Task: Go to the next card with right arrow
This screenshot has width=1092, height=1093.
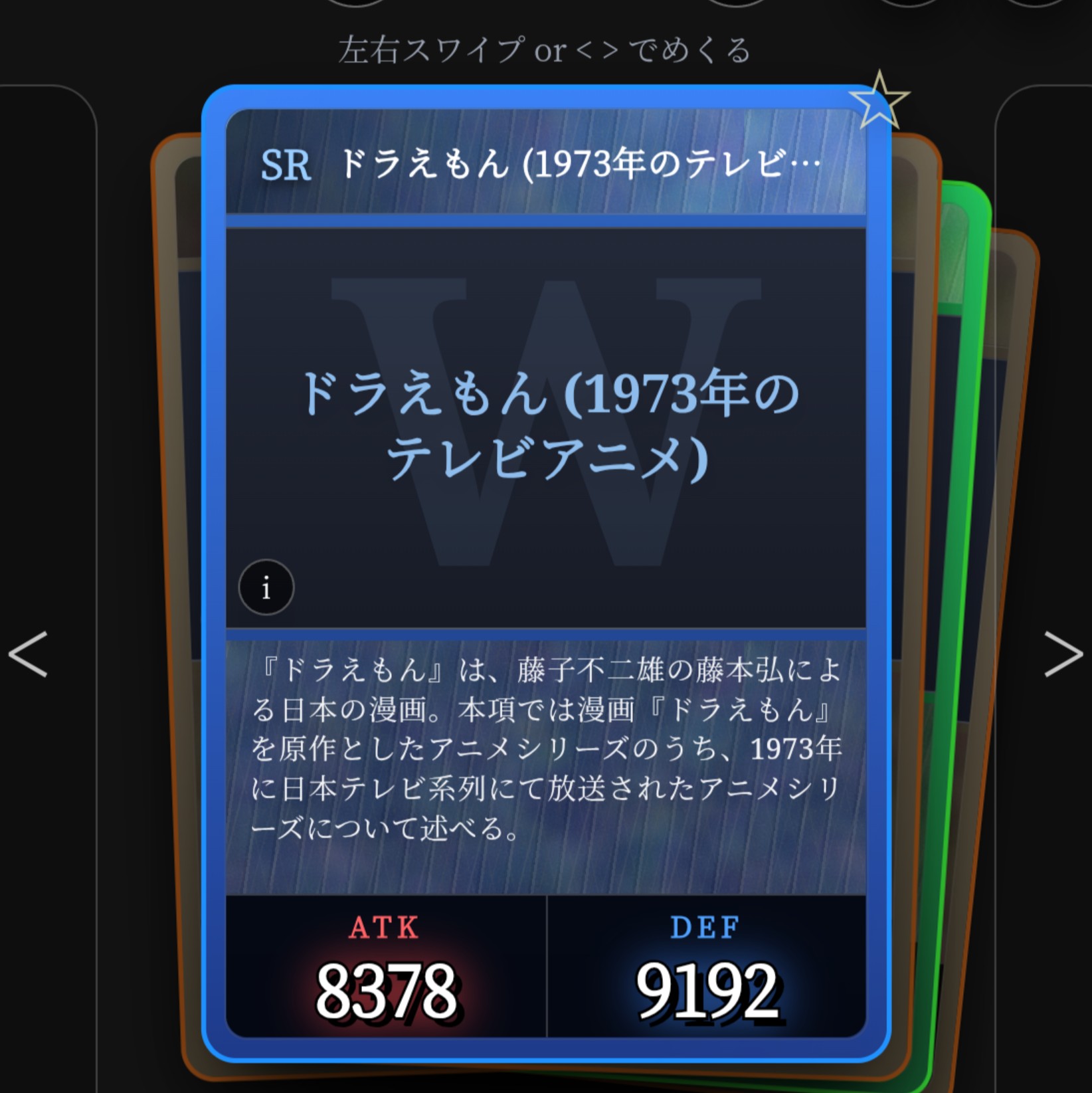Action: (x=1063, y=654)
